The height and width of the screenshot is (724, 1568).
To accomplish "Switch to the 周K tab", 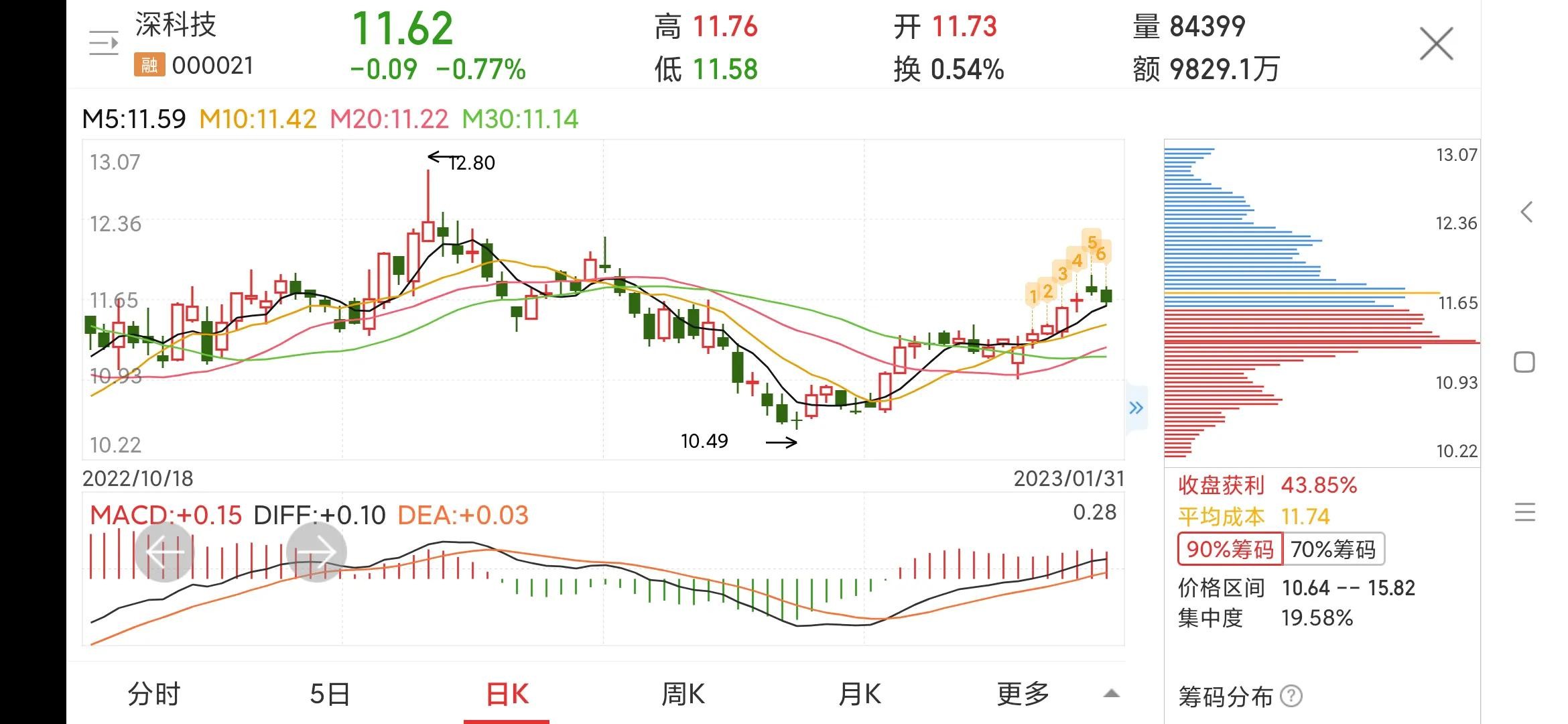I will [x=683, y=694].
